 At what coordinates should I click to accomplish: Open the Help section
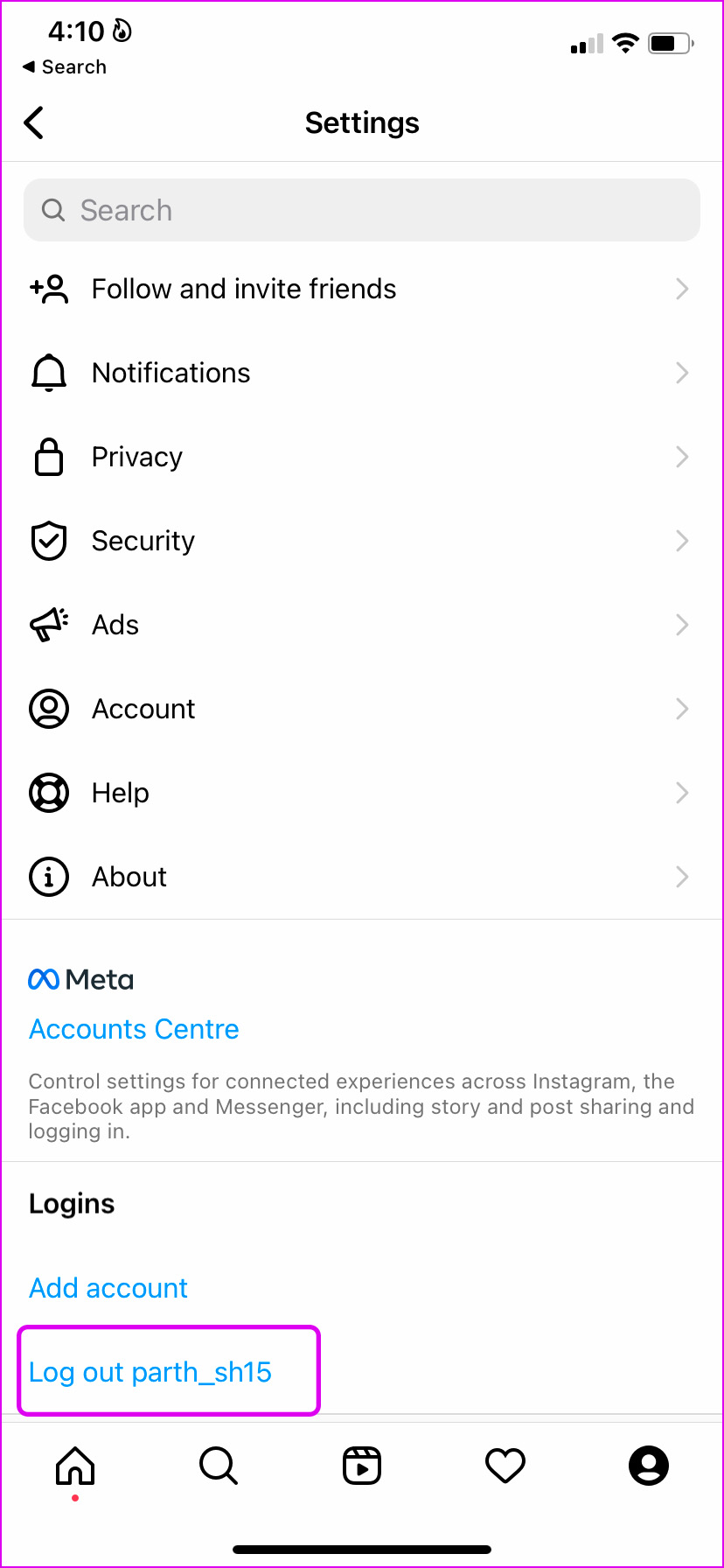(x=362, y=793)
